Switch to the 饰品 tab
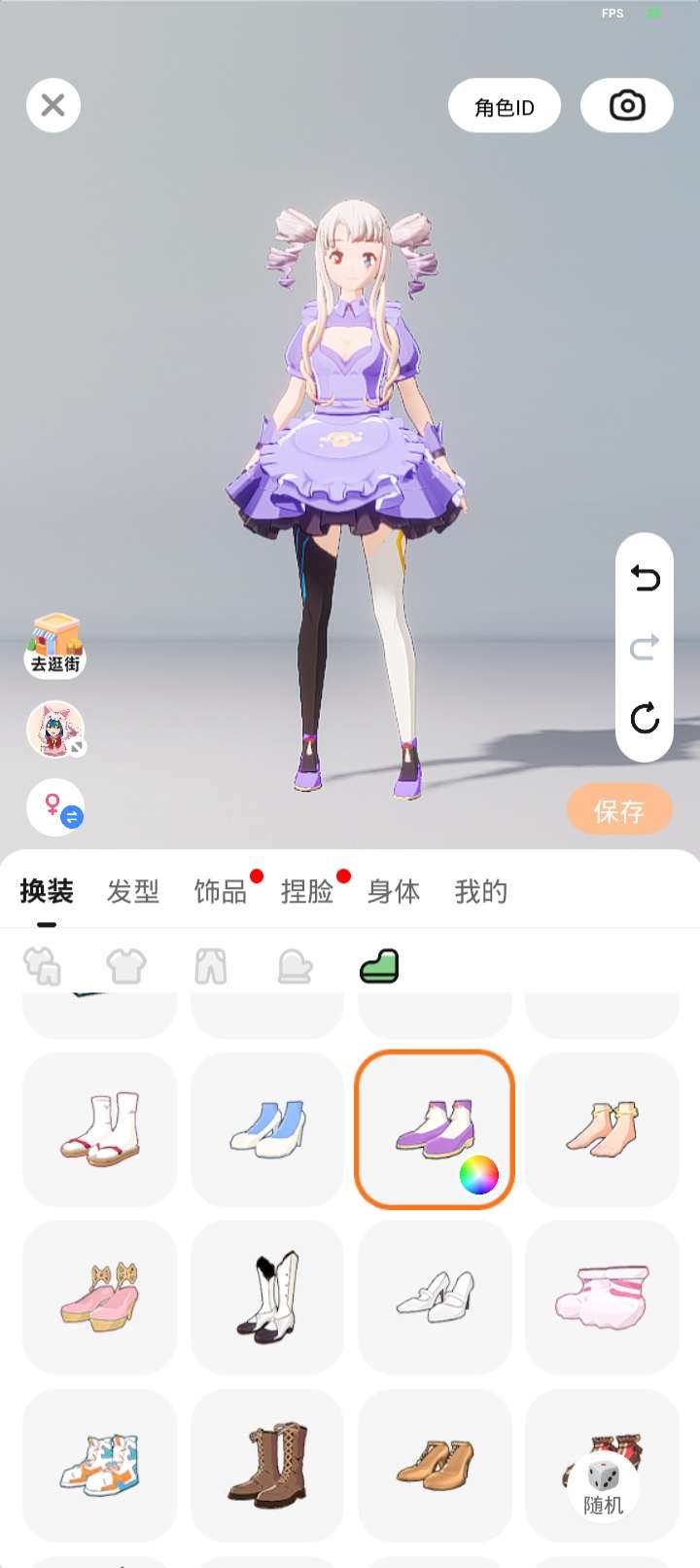 click(x=221, y=891)
